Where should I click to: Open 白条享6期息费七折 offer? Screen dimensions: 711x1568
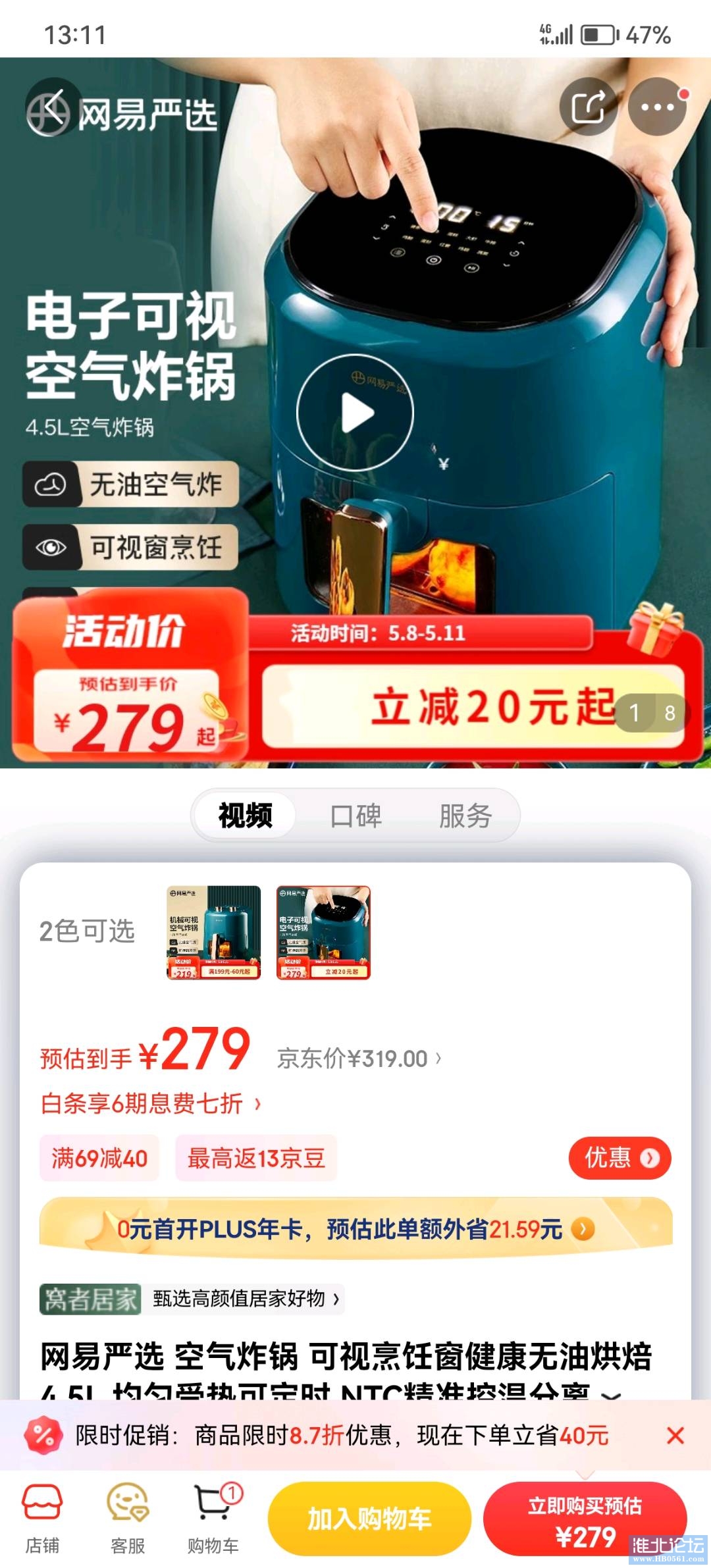click(x=151, y=1104)
